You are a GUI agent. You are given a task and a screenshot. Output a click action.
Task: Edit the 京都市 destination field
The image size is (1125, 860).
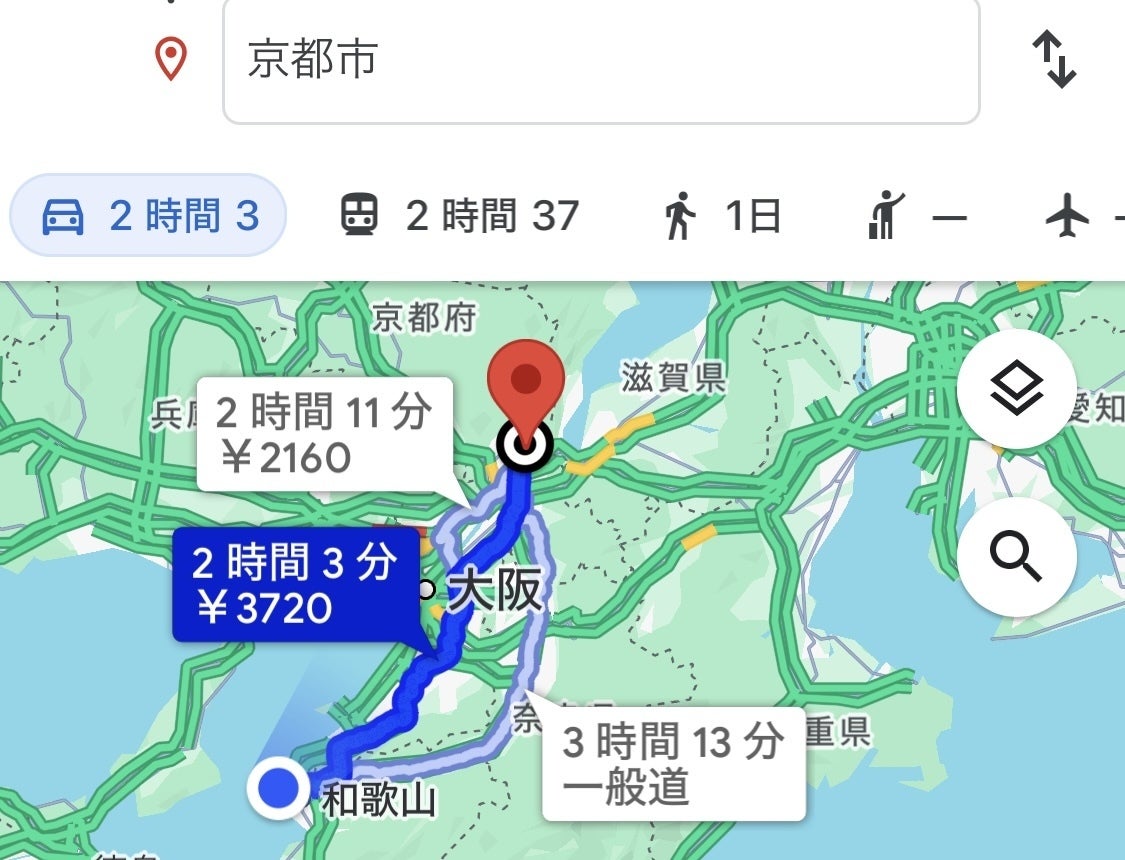(x=600, y=60)
